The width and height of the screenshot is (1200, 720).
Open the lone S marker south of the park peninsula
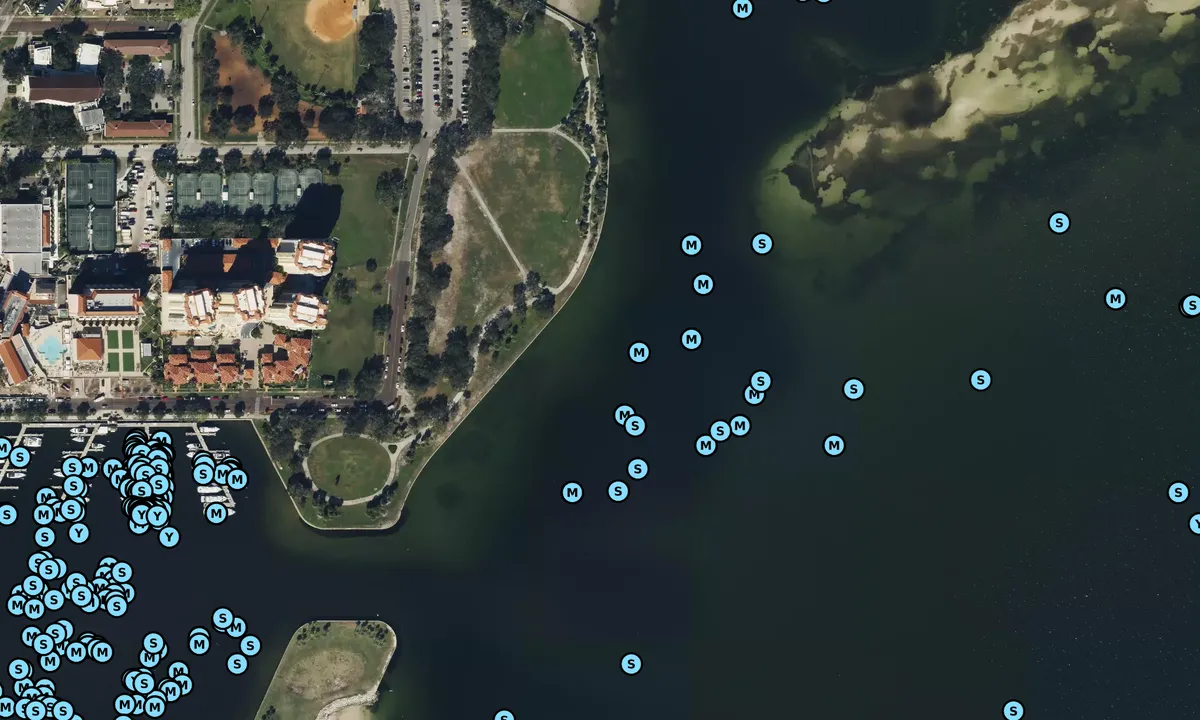pyautogui.click(x=631, y=663)
